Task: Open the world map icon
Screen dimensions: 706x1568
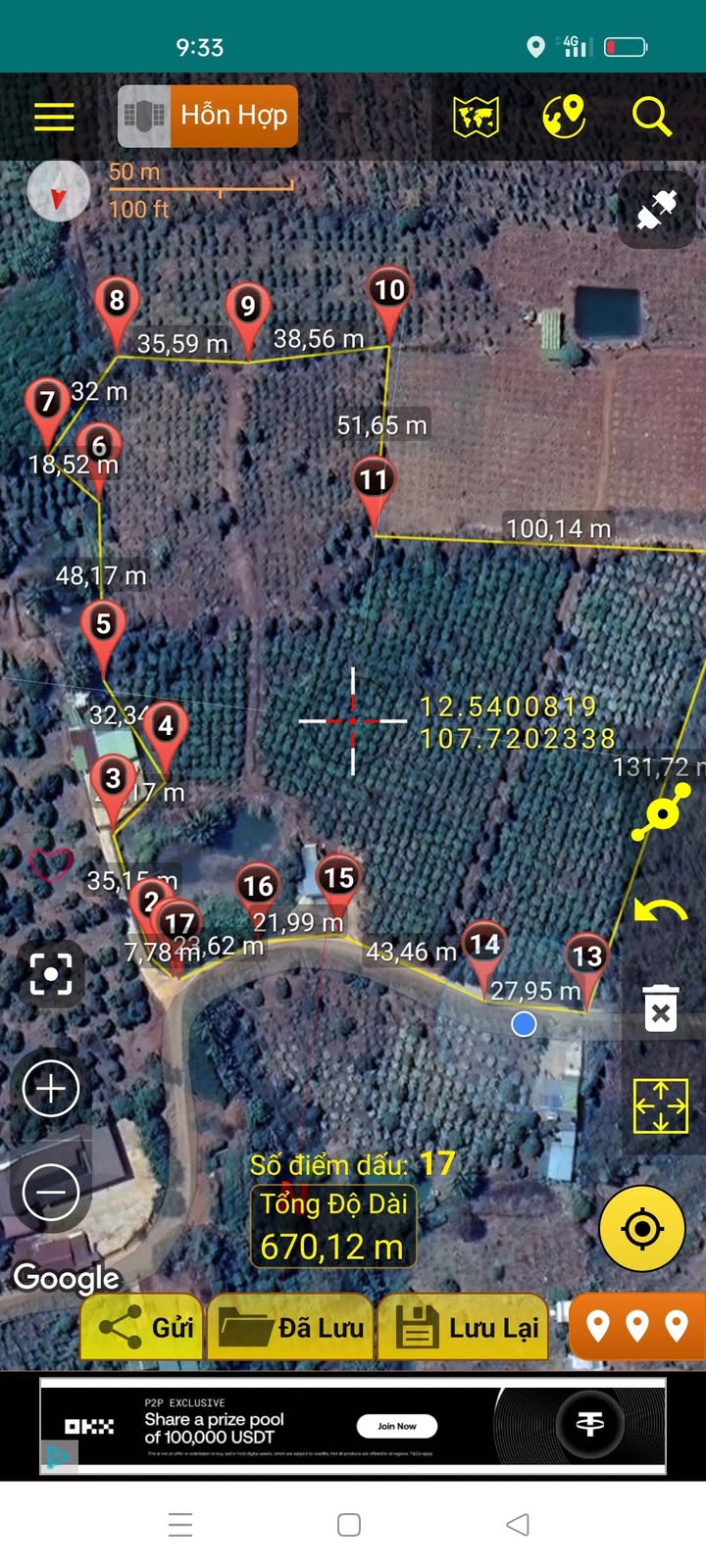Action: pyautogui.click(x=477, y=118)
